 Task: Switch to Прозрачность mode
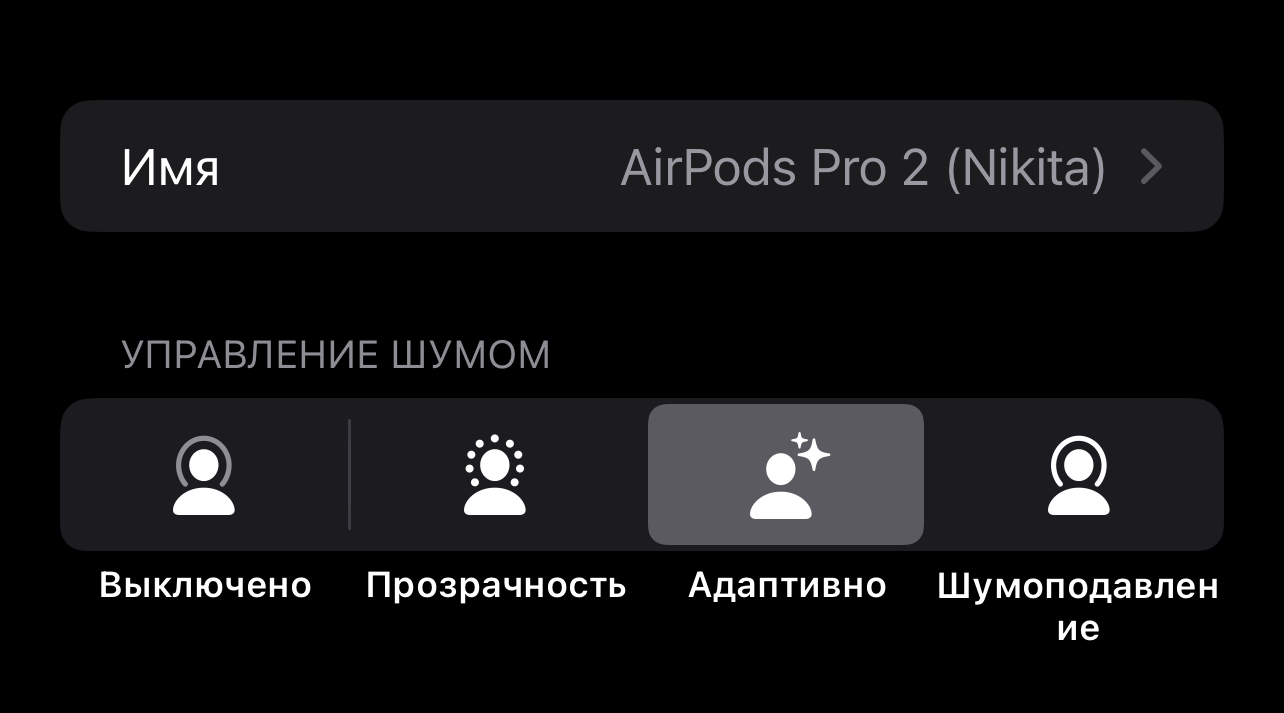coord(495,475)
